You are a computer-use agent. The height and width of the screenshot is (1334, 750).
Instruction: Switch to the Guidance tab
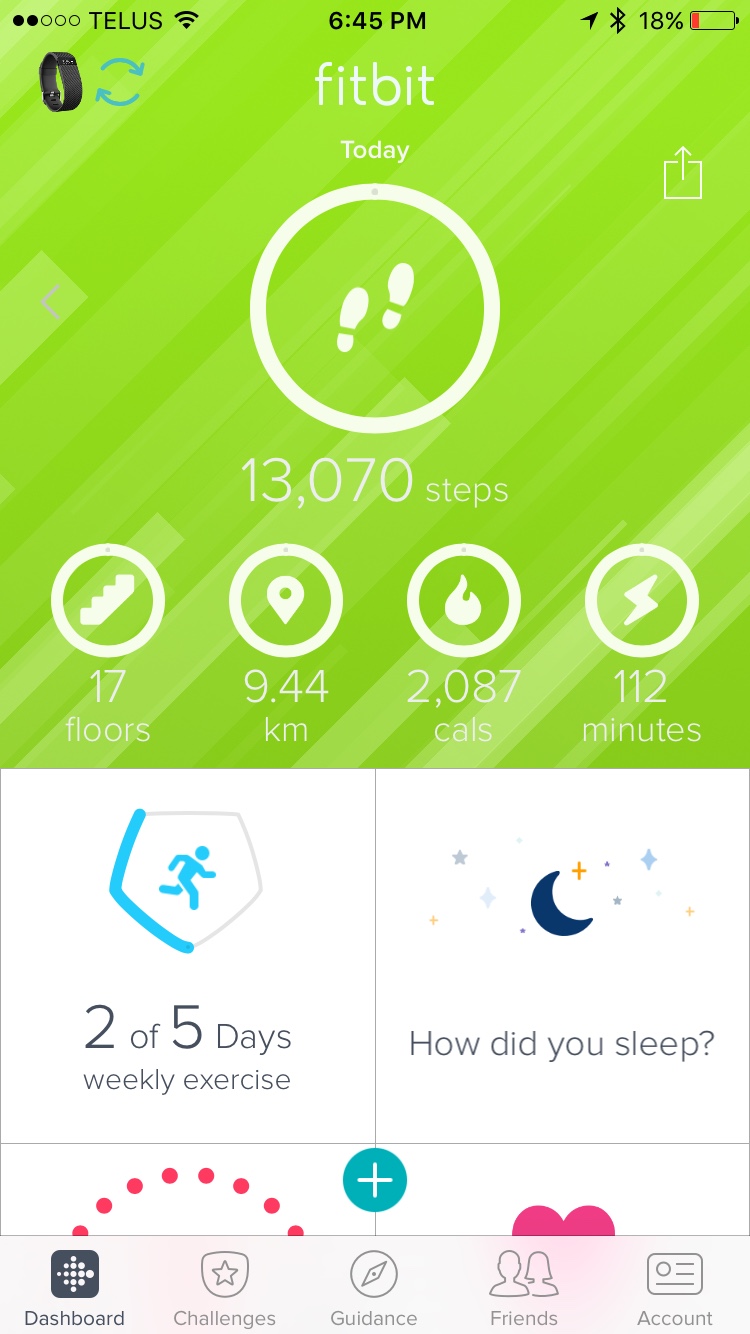click(374, 1288)
